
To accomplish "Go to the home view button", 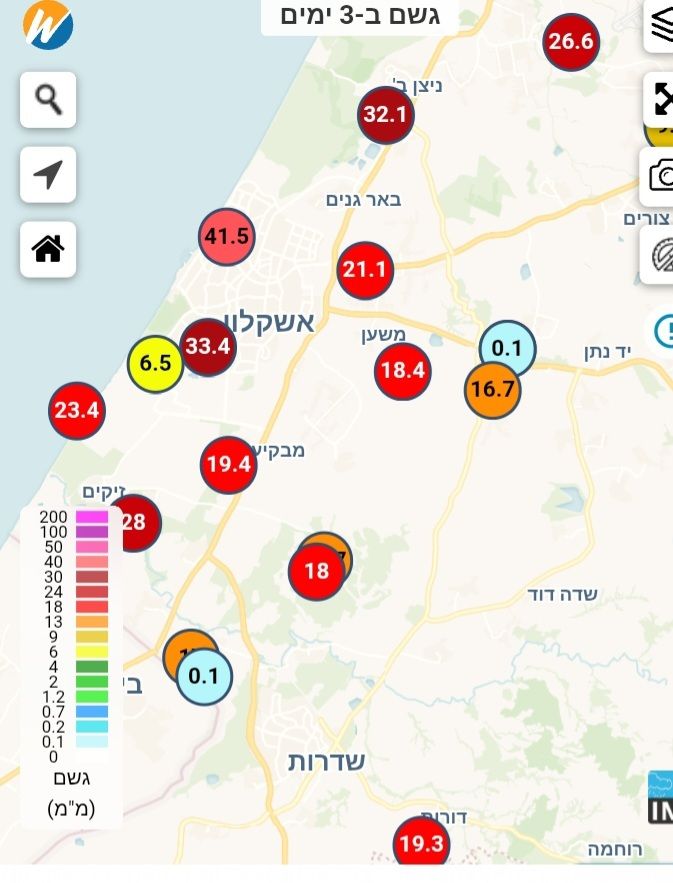I will [x=48, y=249].
